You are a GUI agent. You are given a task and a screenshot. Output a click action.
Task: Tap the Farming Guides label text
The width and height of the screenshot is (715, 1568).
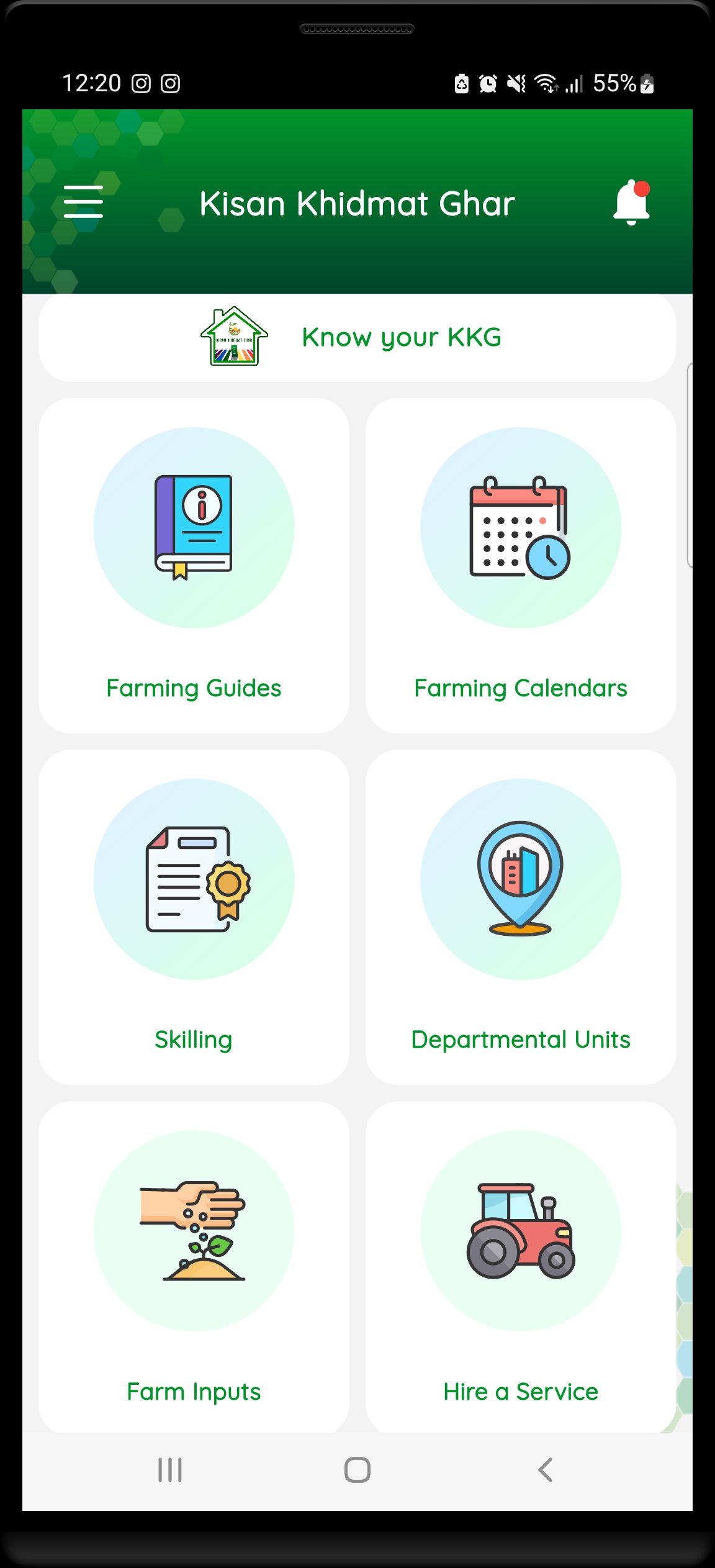coord(194,687)
